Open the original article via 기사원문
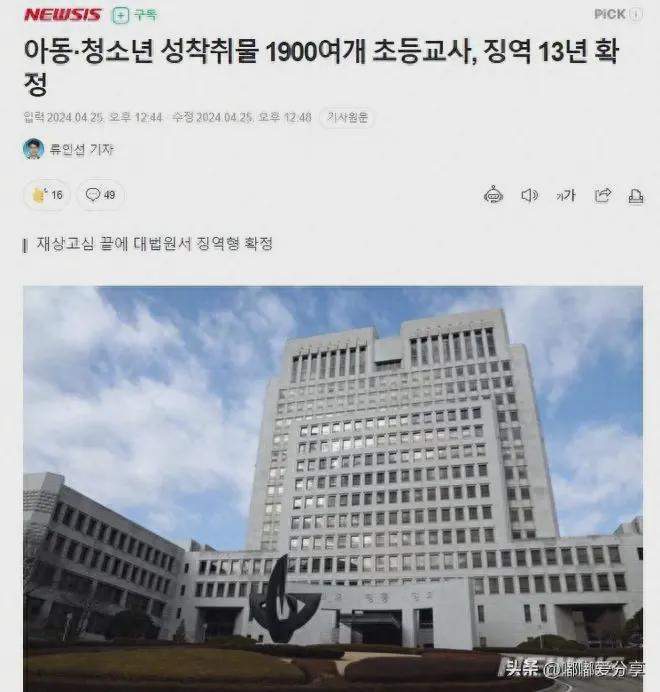The width and height of the screenshot is (660, 692). tap(346, 117)
